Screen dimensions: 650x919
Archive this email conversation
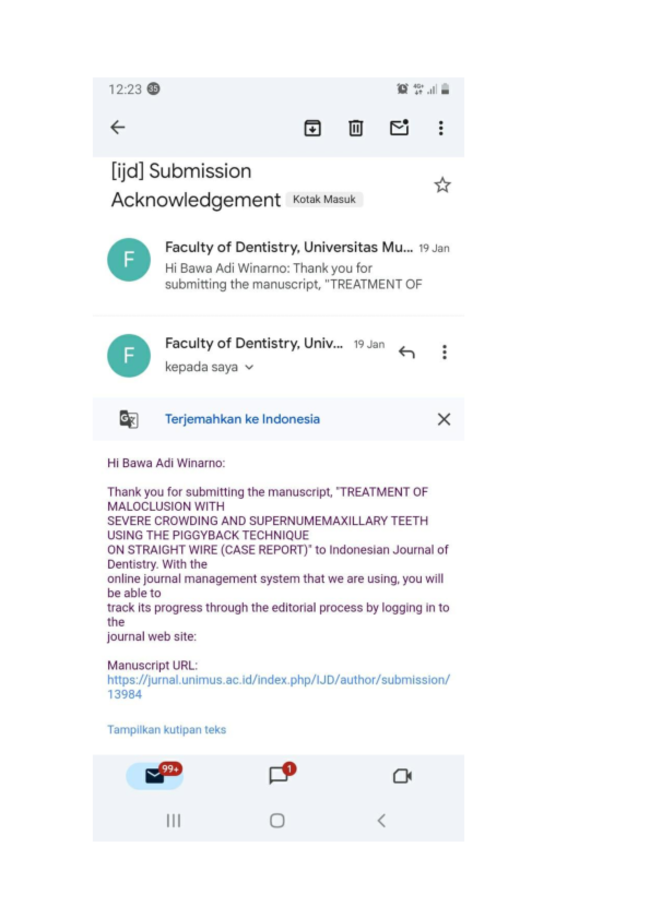coord(312,128)
